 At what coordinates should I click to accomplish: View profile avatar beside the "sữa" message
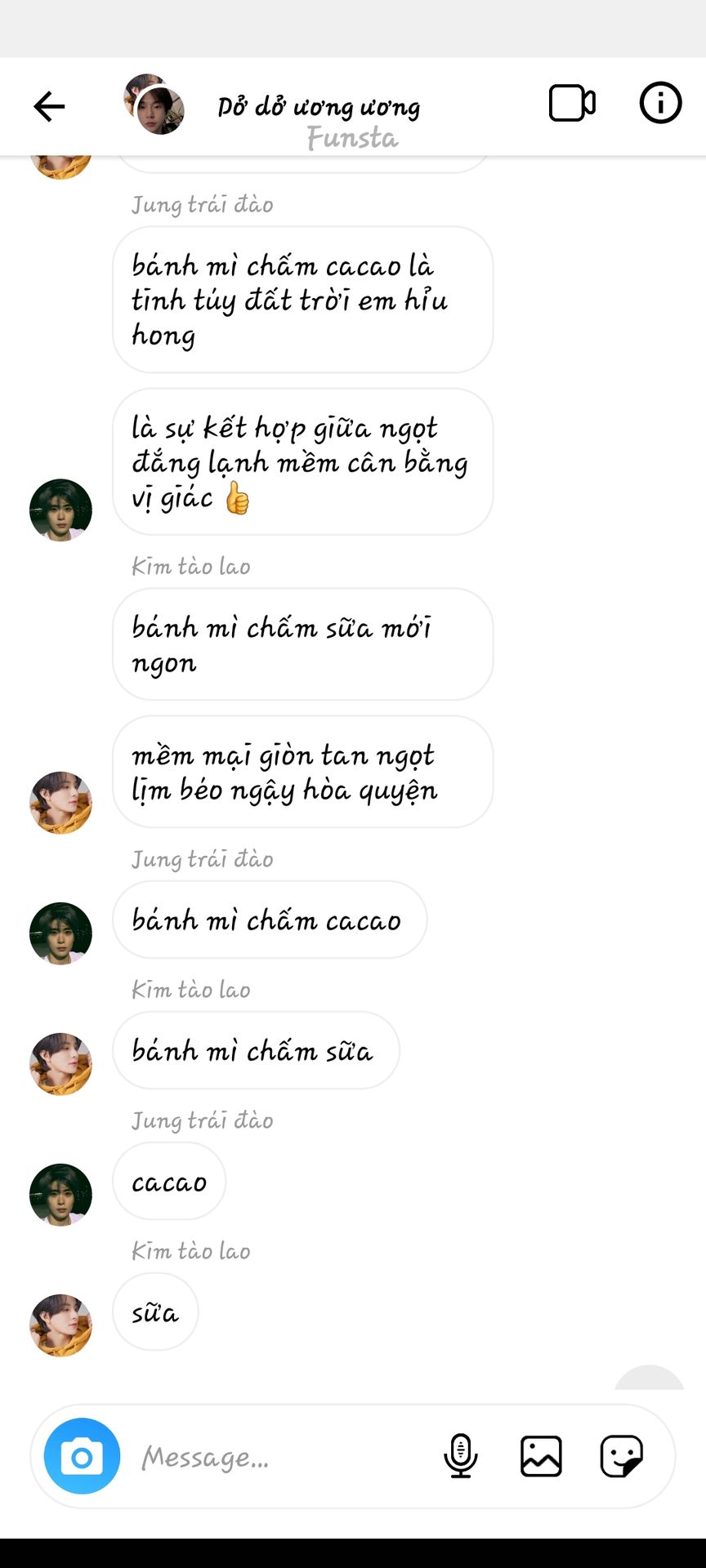(x=60, y=1325)
